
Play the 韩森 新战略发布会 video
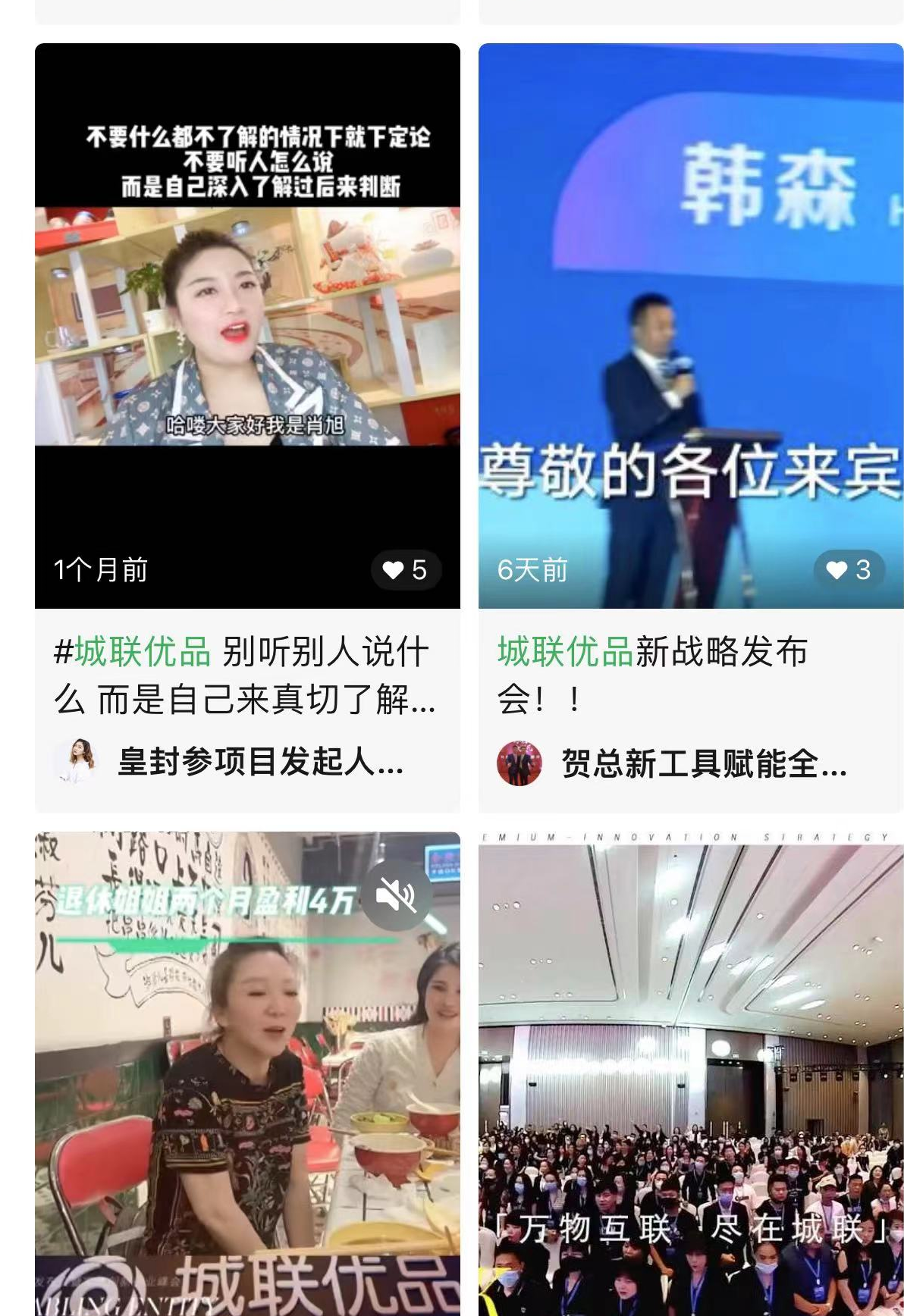click(x=690, y=326)
